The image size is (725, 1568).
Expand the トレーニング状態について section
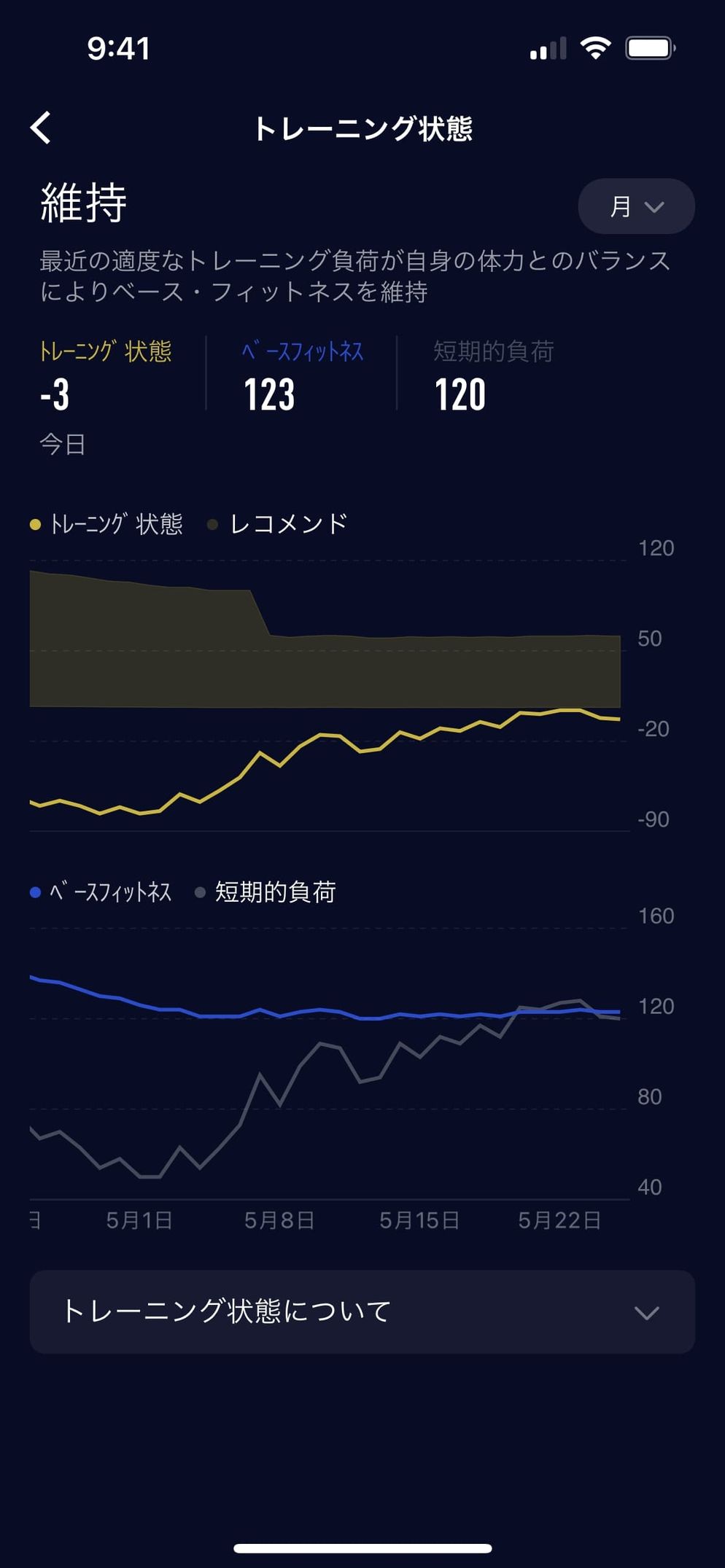[x=362, y=1312]
